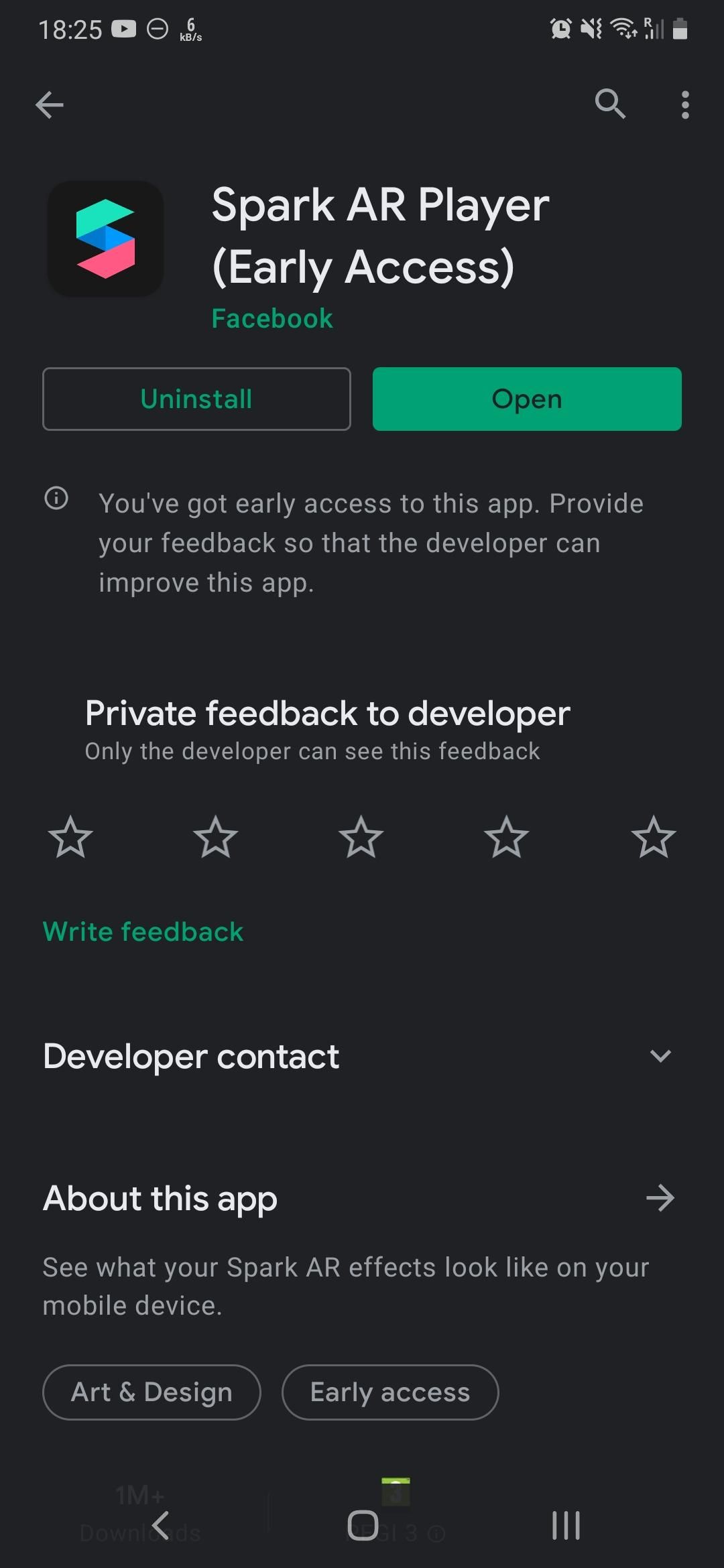724x1568 pixels.
Task: Open the Facebook developer page
Action: coord(272,318)
